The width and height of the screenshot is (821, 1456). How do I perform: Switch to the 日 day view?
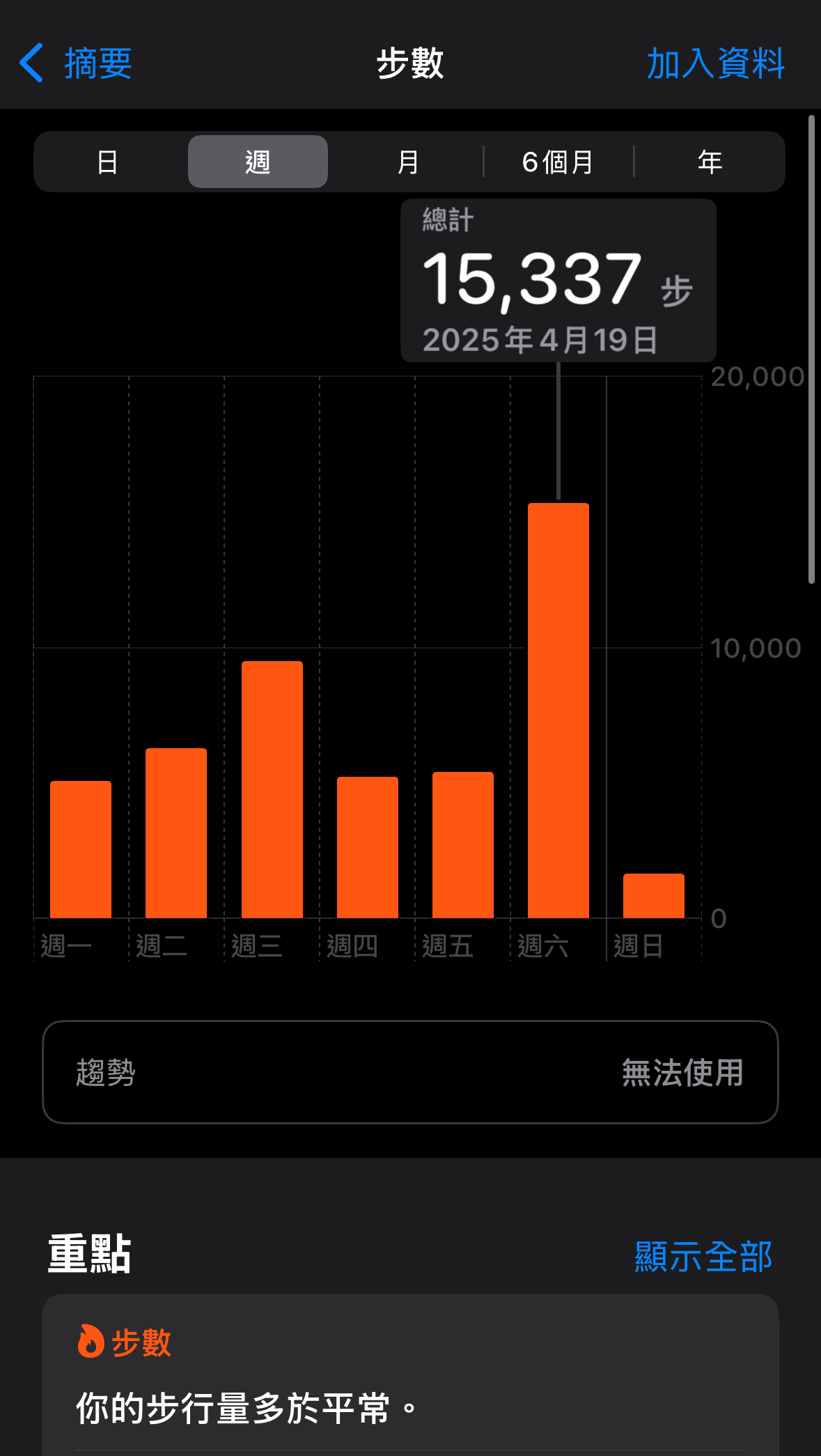(108, 162)
